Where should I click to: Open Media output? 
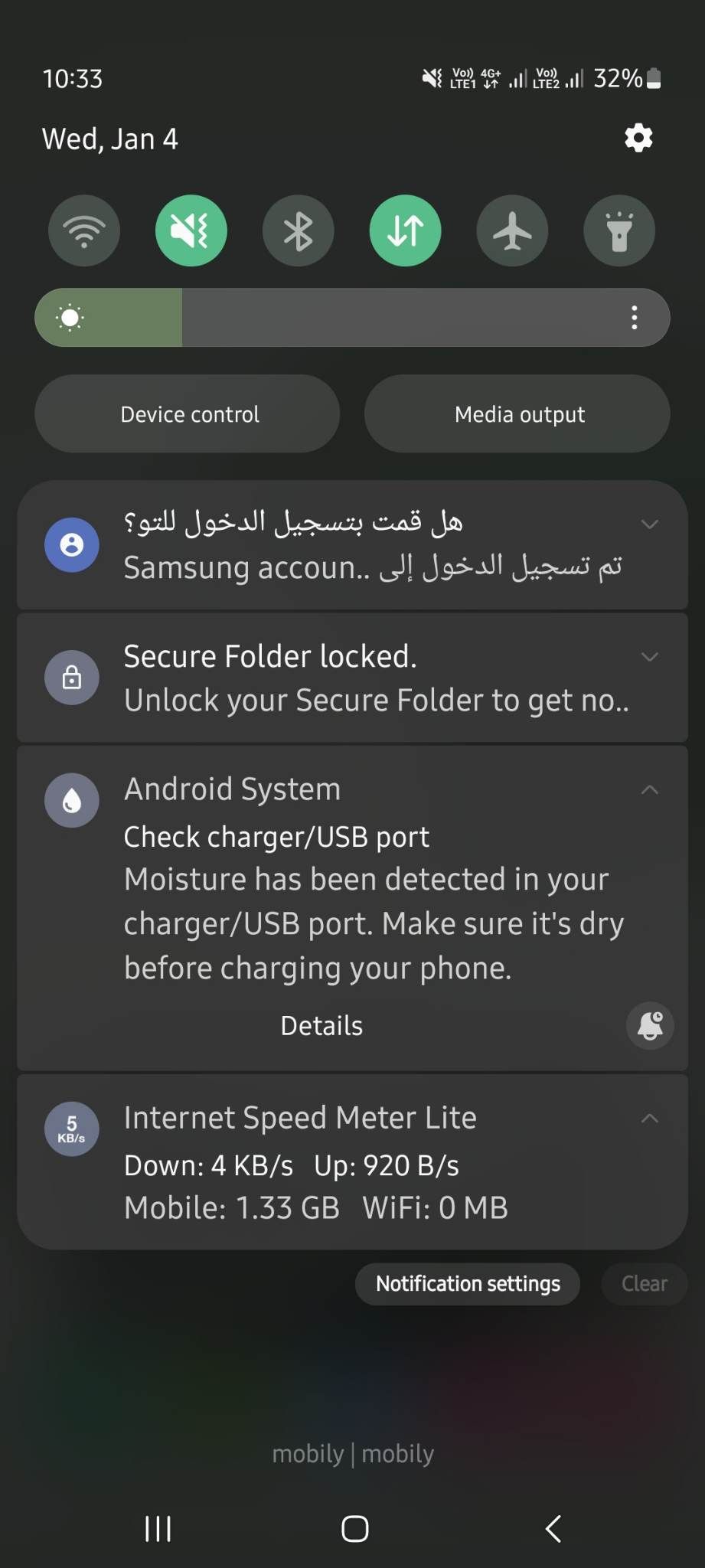[x=517, y=413]
